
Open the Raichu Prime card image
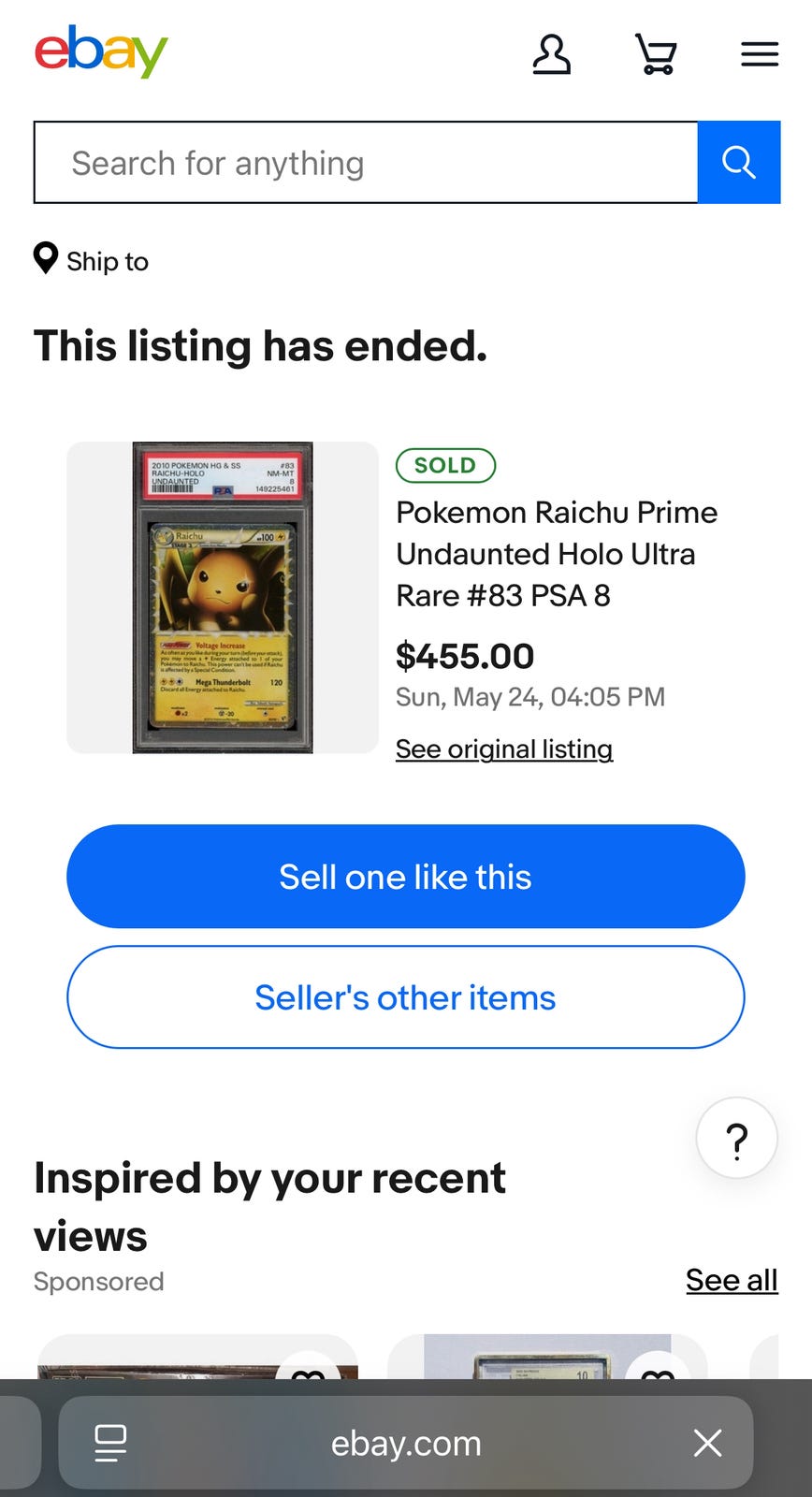(x=223, y=598)
